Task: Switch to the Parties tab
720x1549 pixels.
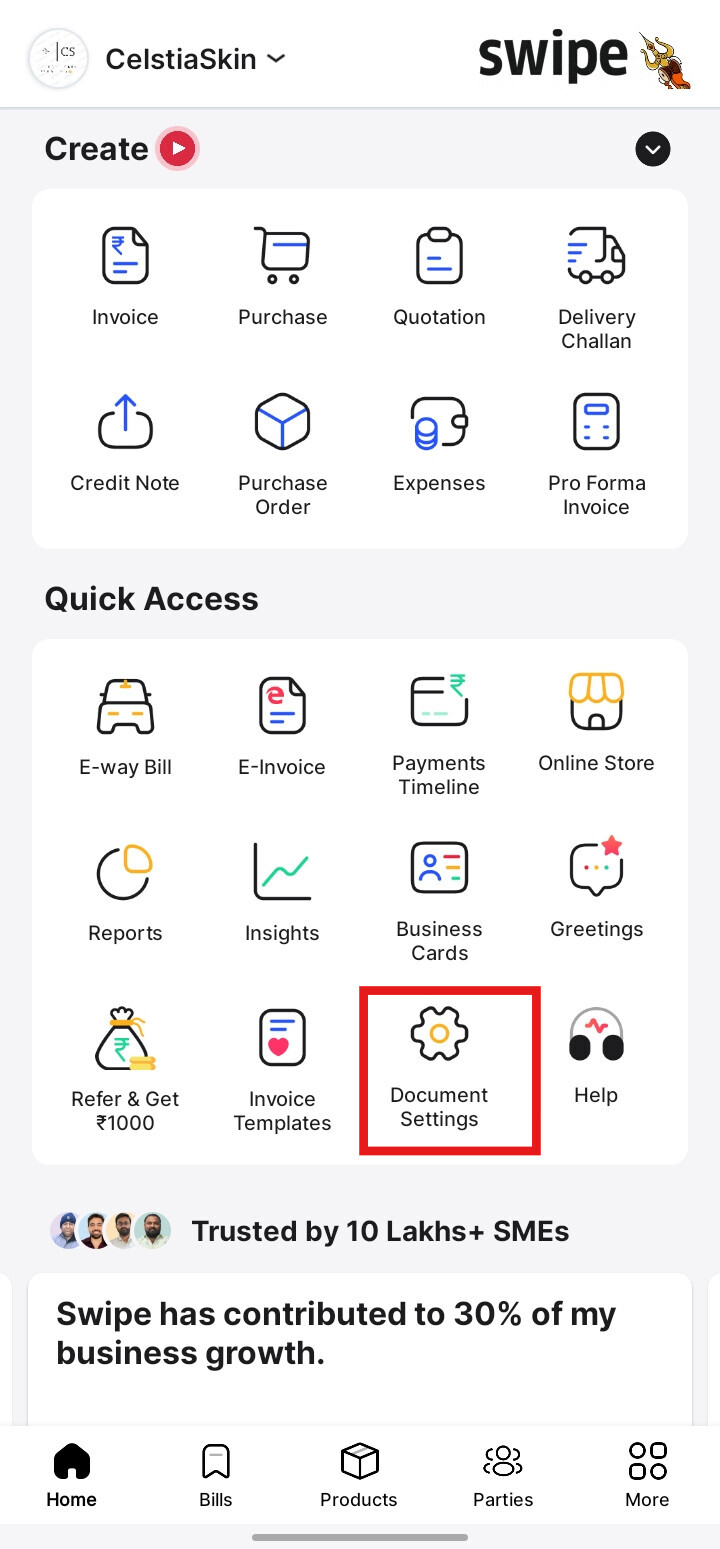Action: click(503, 1475)
